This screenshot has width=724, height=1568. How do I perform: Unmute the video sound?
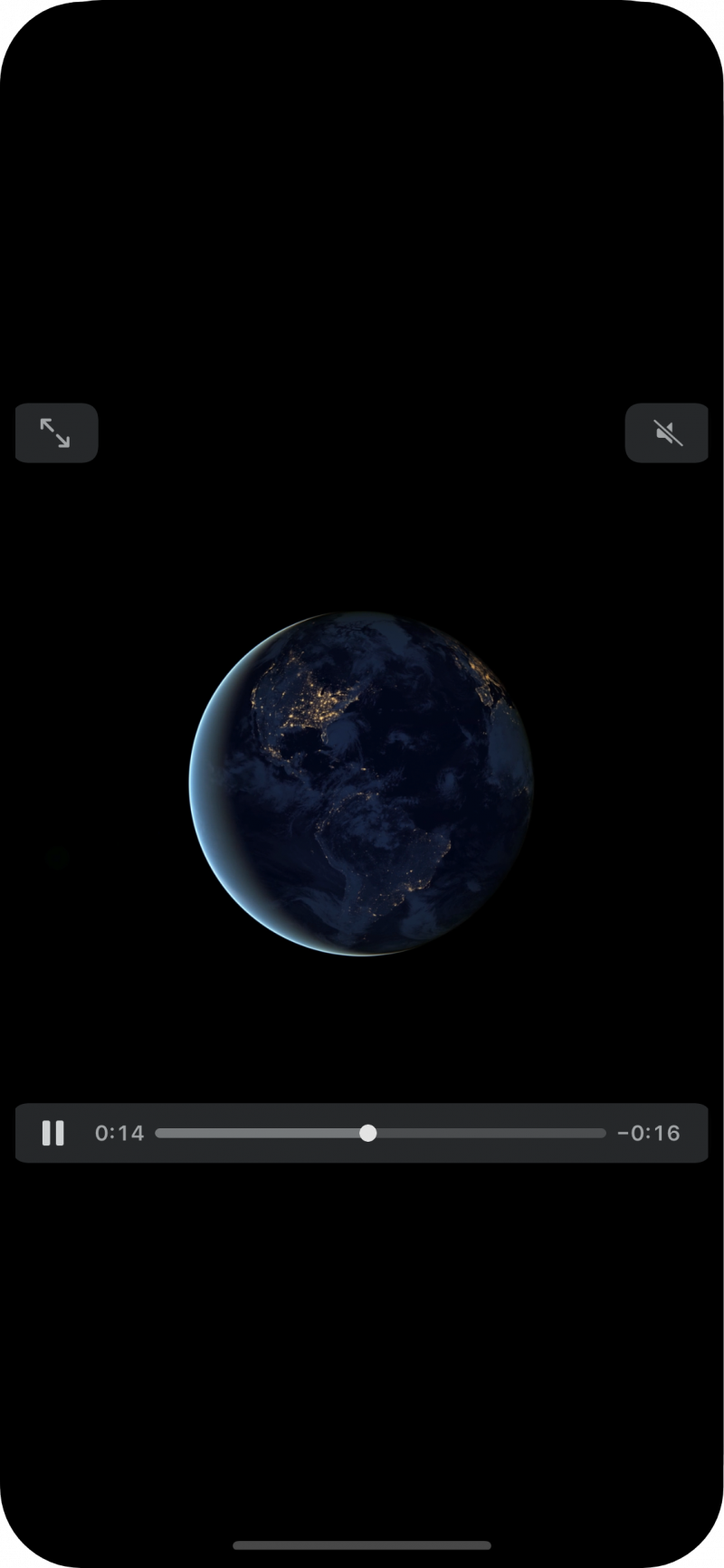667,432
